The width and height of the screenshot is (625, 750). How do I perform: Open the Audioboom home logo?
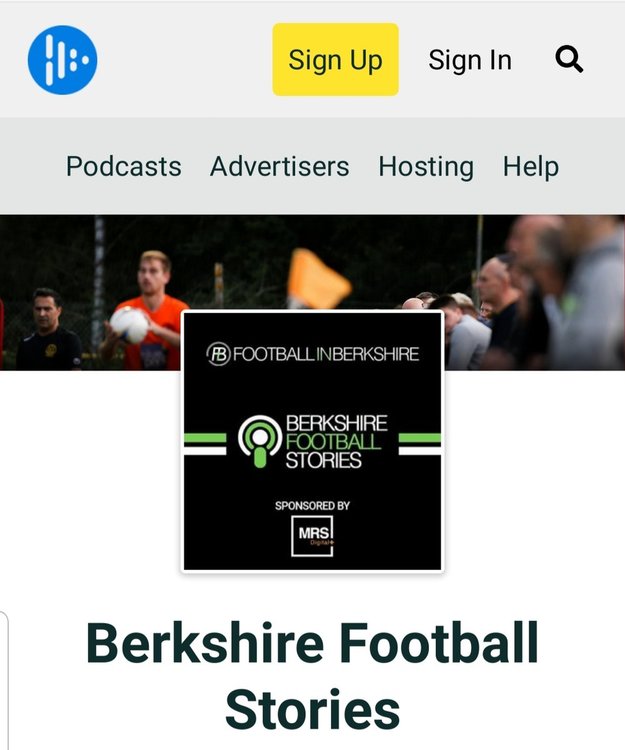pos(62,60)
